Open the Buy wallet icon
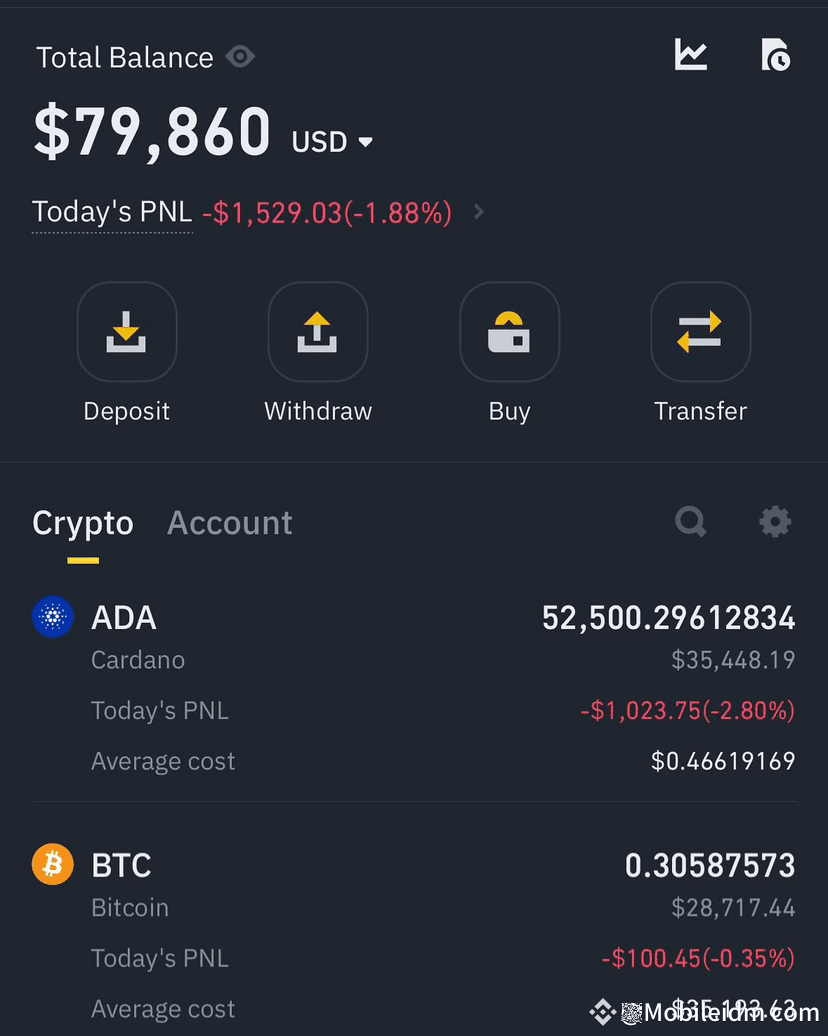828x1036 pixels. (509, 331)
